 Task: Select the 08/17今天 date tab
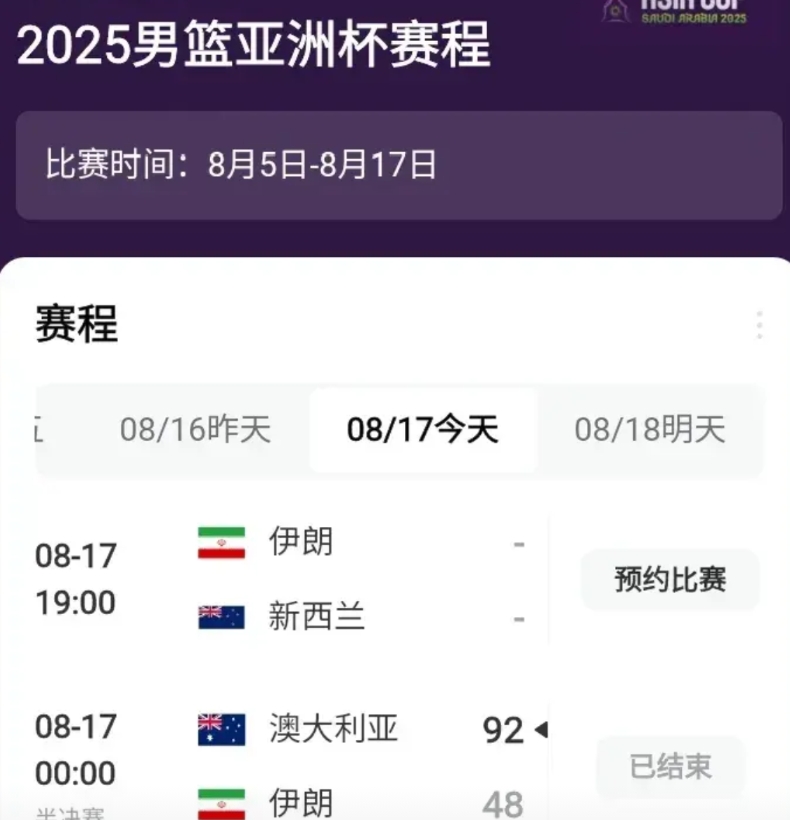(423, 430)
